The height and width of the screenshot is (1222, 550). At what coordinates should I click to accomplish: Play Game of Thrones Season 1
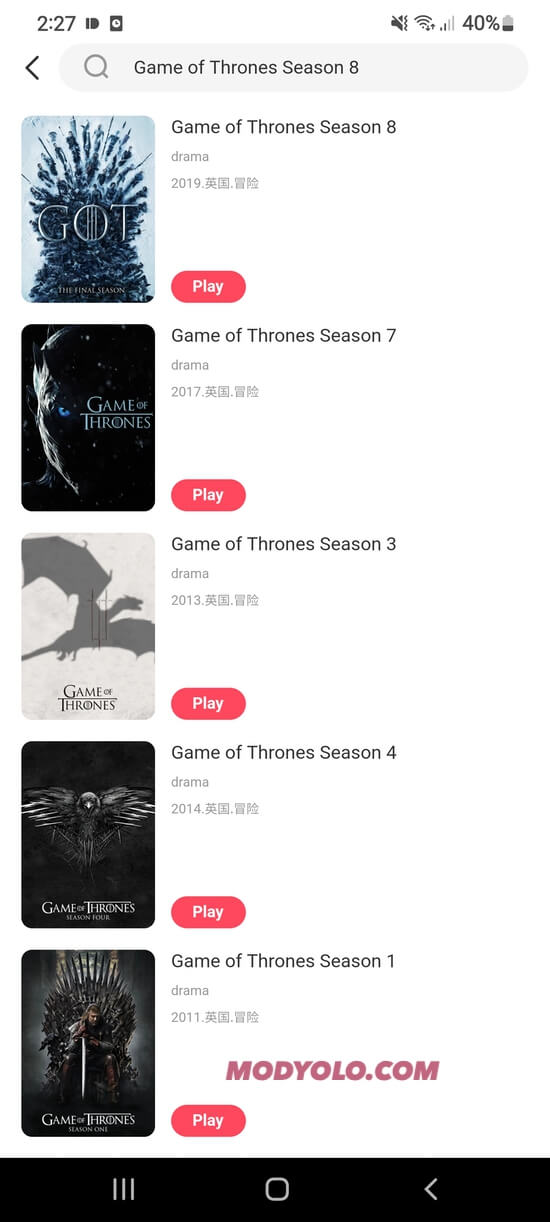208,1120
